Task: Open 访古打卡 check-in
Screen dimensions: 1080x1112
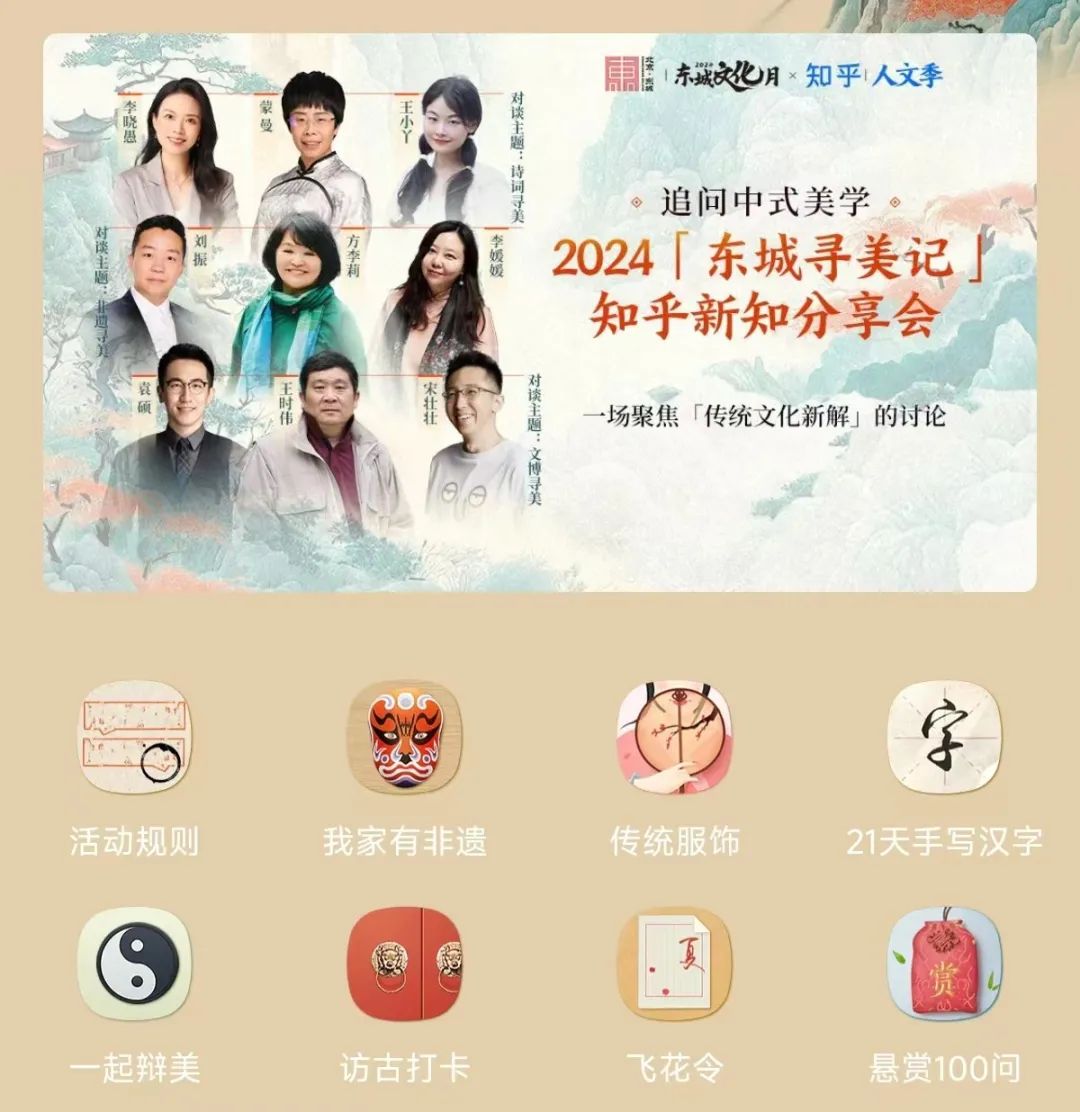Action: [404, 963]
